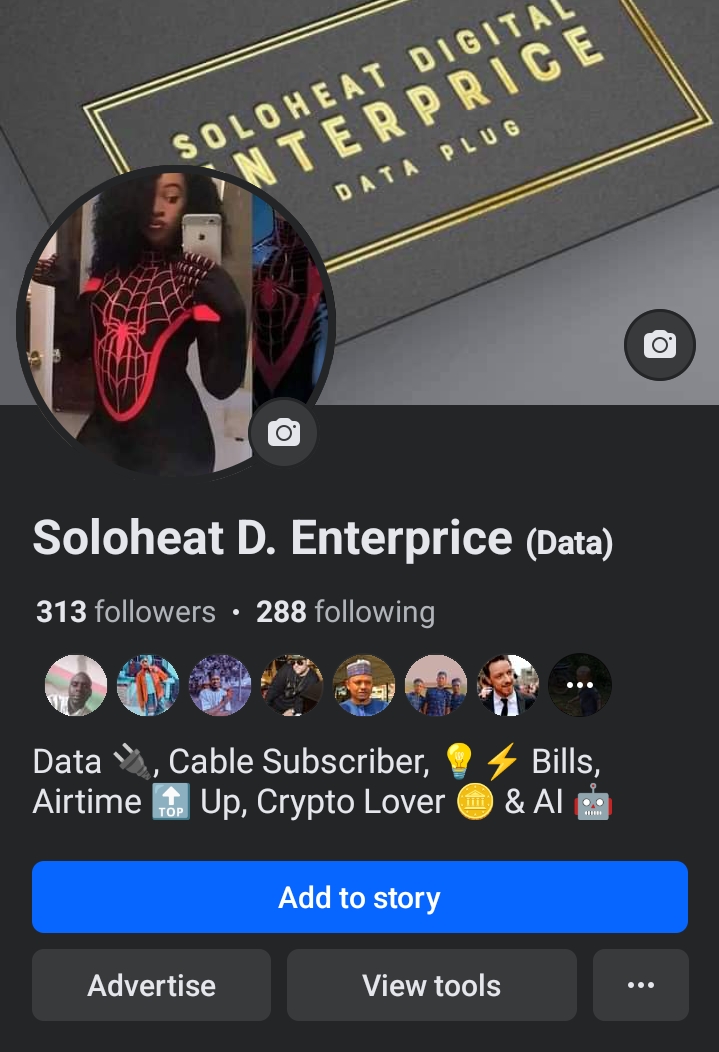
Task: Open more profile options beside View tools
Action: 640,985
